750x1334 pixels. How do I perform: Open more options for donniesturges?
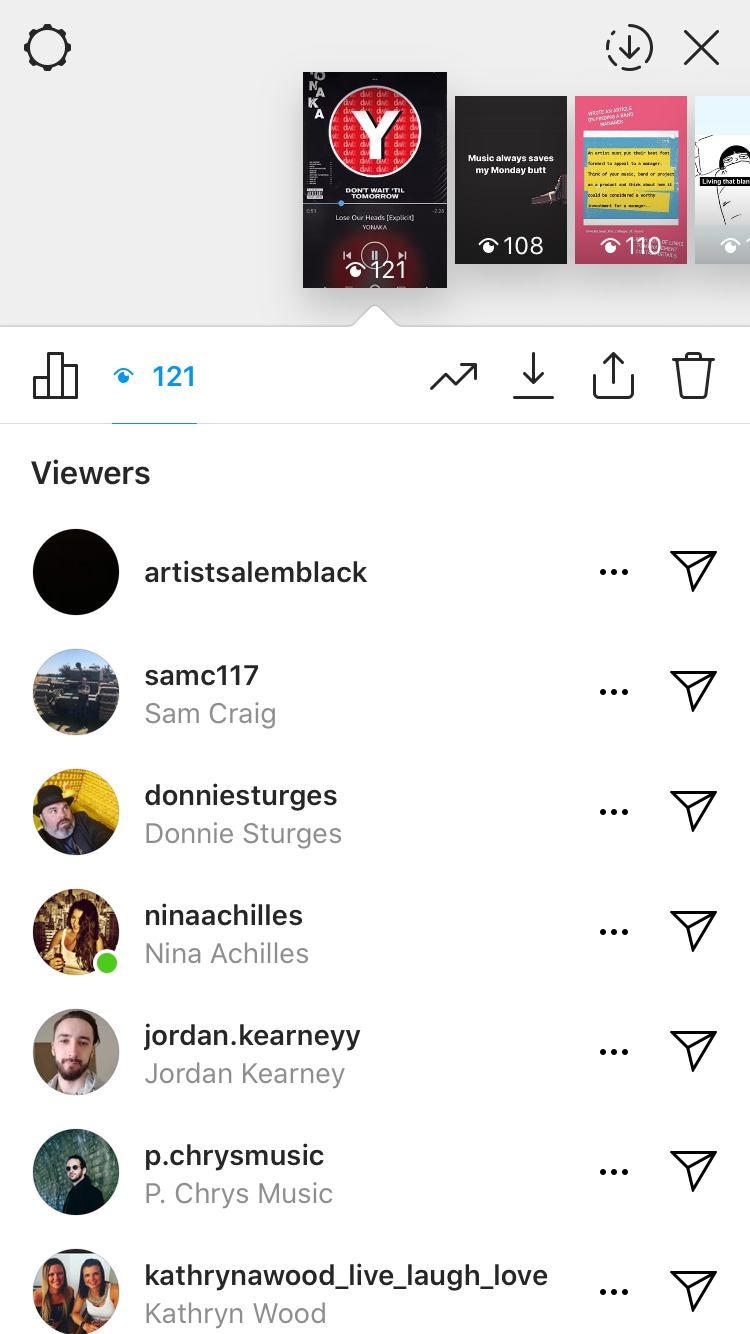pyautogui.click(x=613, y=811)
